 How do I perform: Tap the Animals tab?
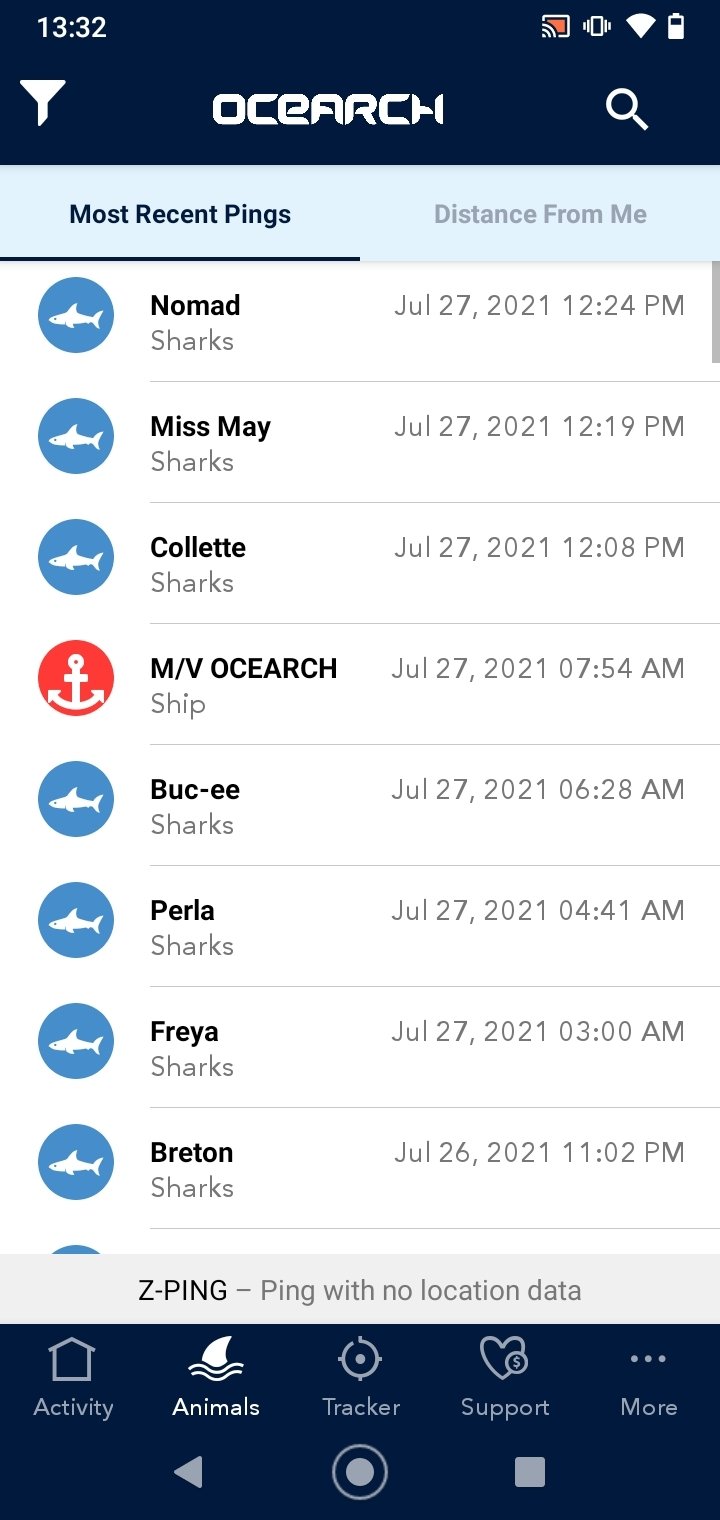[216, 1380]
